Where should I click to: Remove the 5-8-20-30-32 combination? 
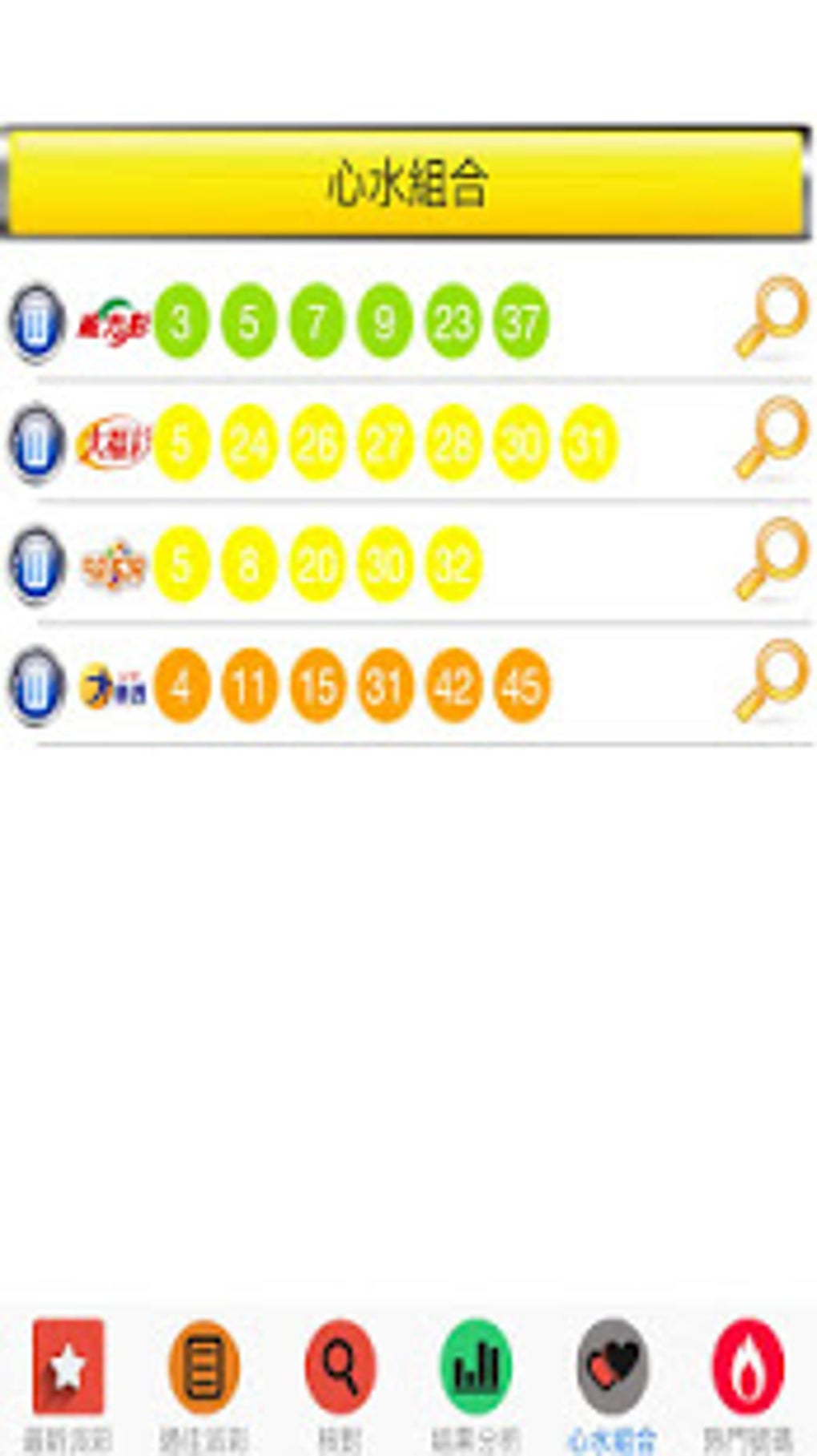(x=36, y=566)
